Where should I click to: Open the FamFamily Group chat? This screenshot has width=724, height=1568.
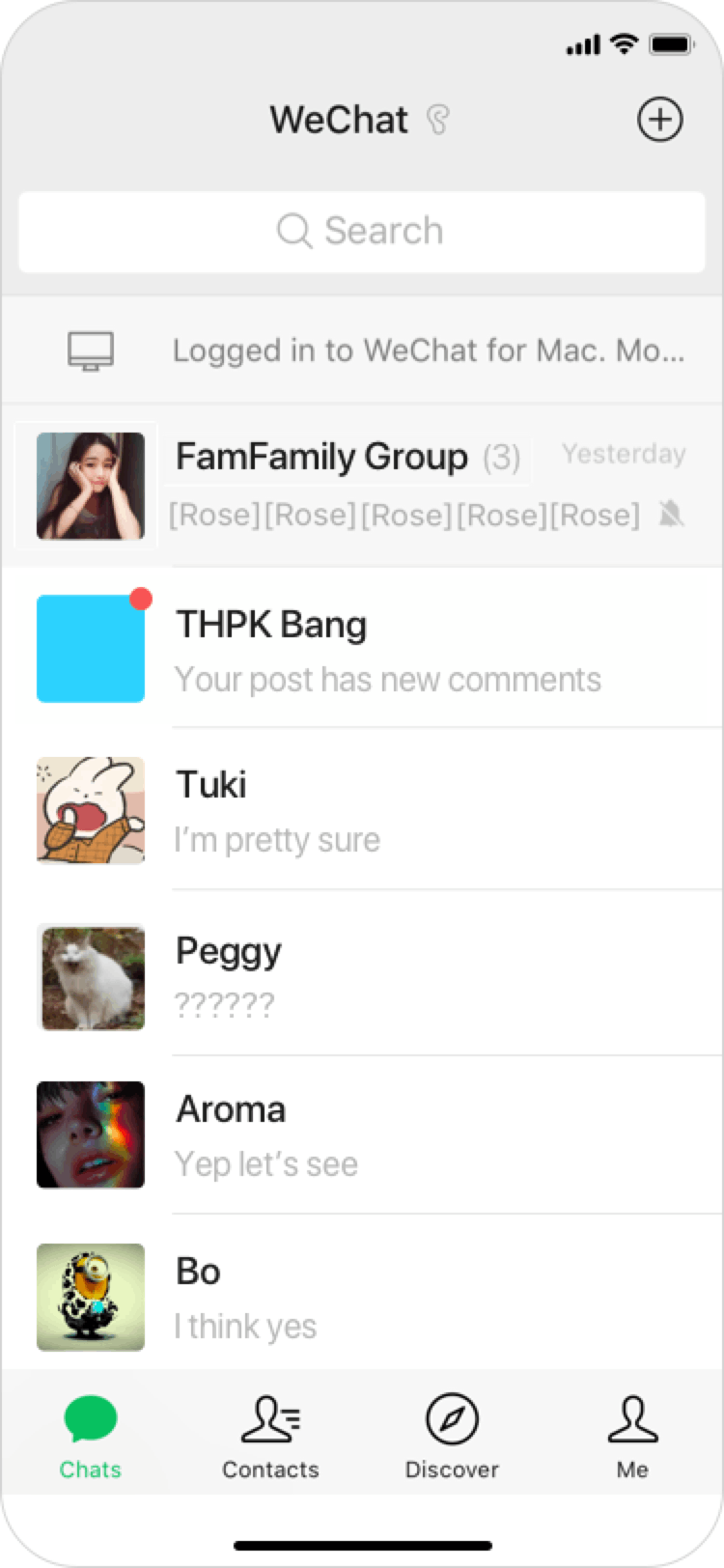(362, 486)
